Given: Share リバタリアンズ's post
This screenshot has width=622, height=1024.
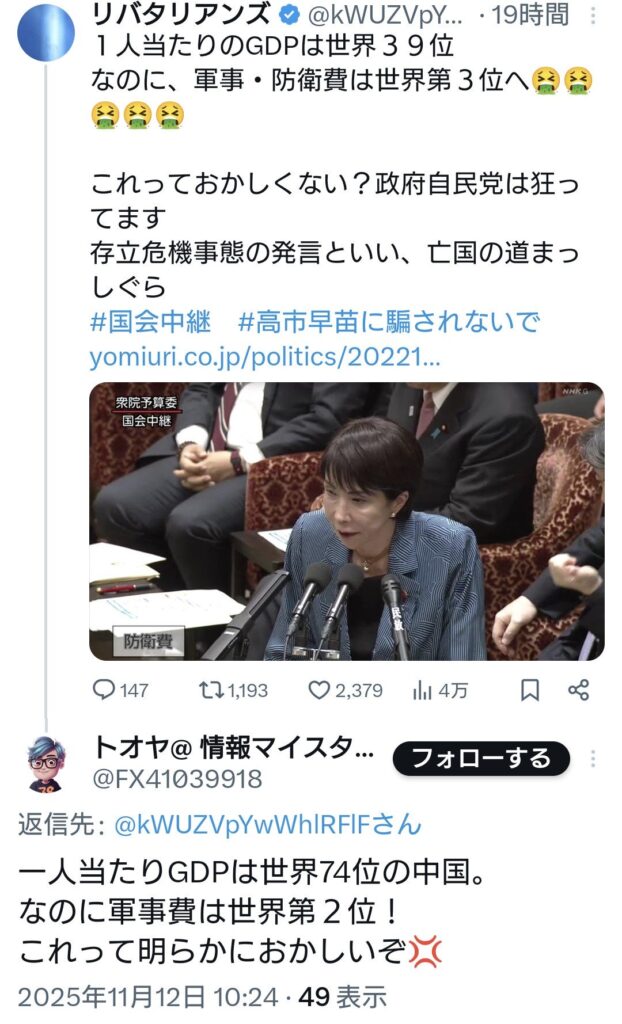Looking at the screenshot, I should point(578,690).
